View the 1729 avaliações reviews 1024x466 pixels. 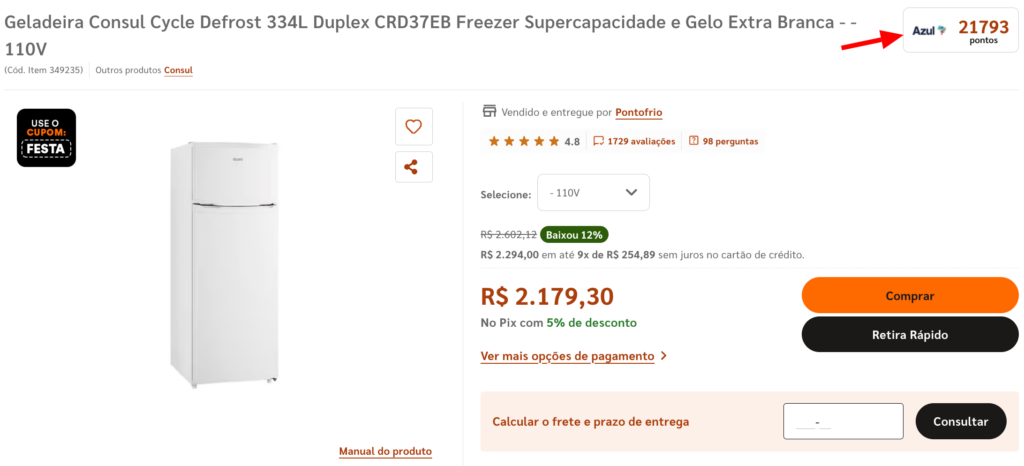(x=634, y=141)
